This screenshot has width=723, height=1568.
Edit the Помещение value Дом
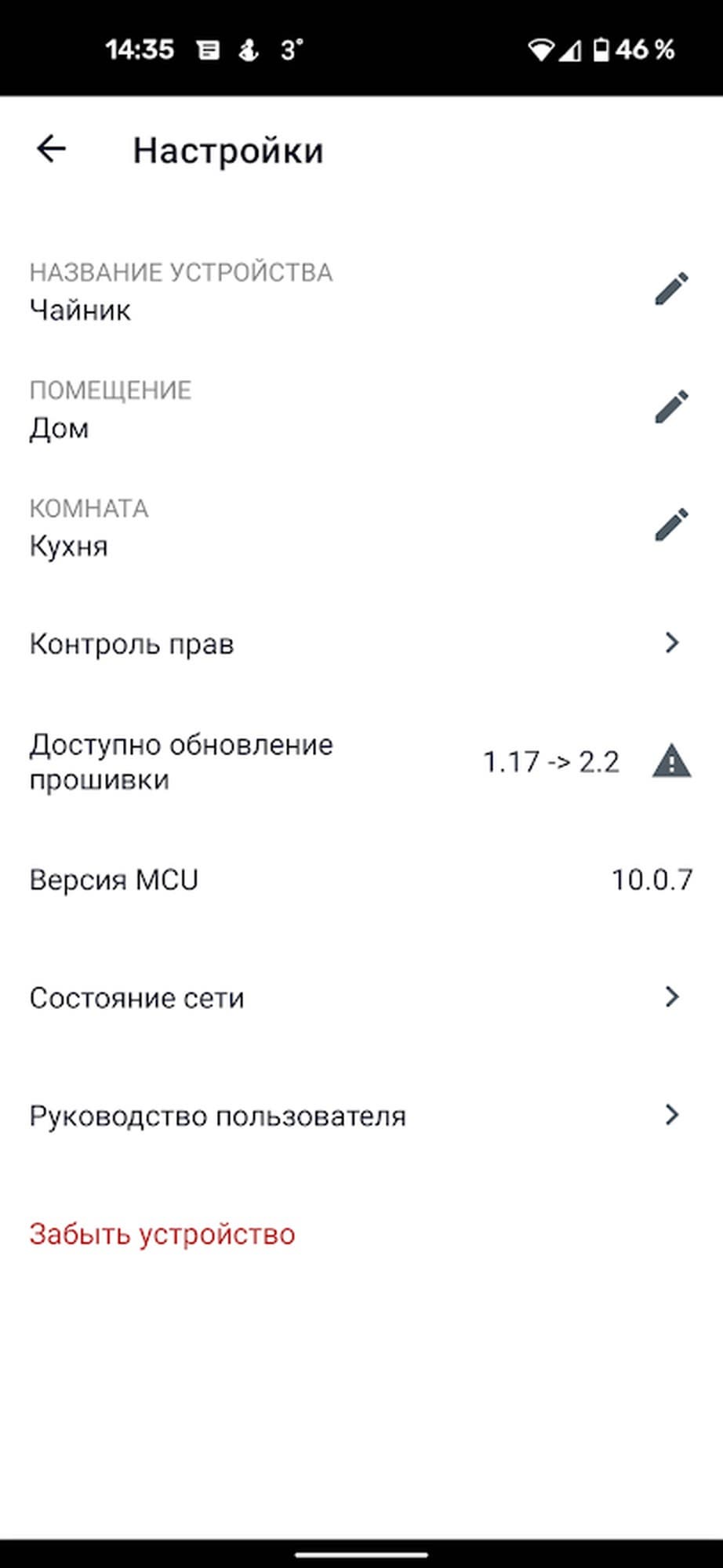click(671, 407)
